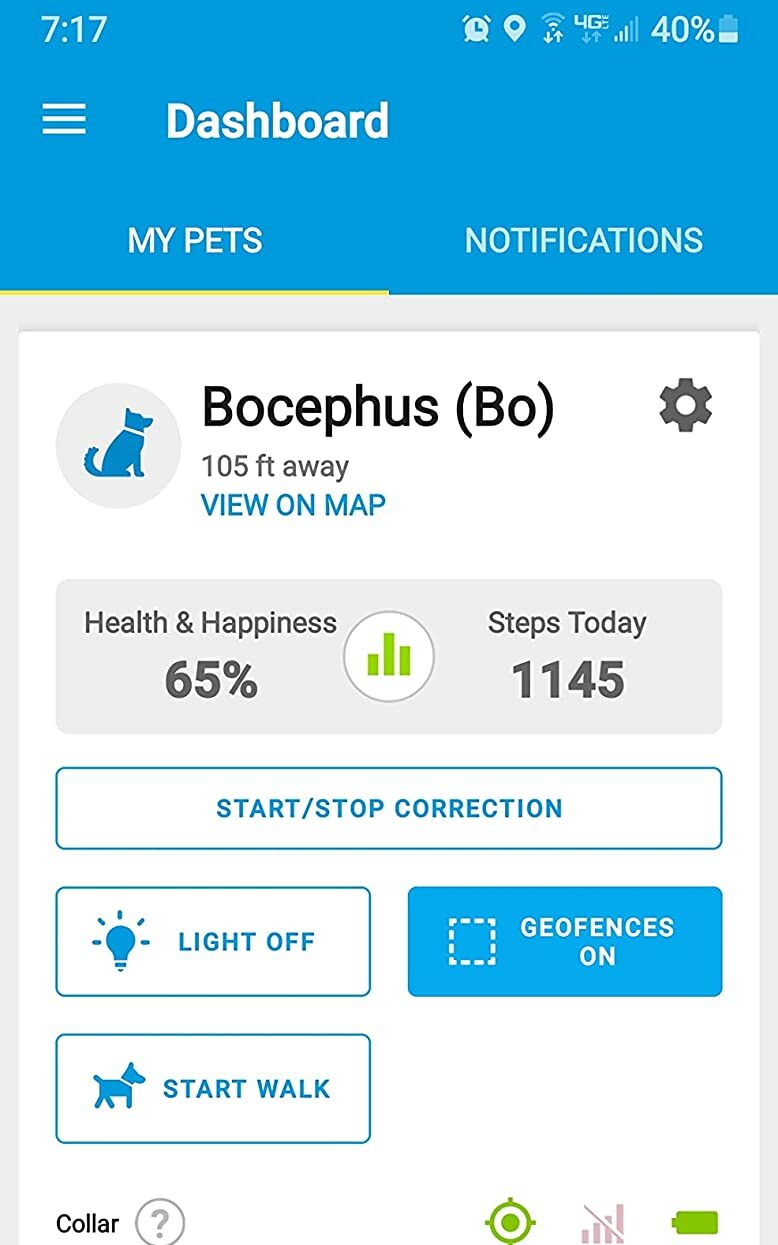Tap Start/Stop Correction button
Screen dimensions: 778x1245
(389, 808)
